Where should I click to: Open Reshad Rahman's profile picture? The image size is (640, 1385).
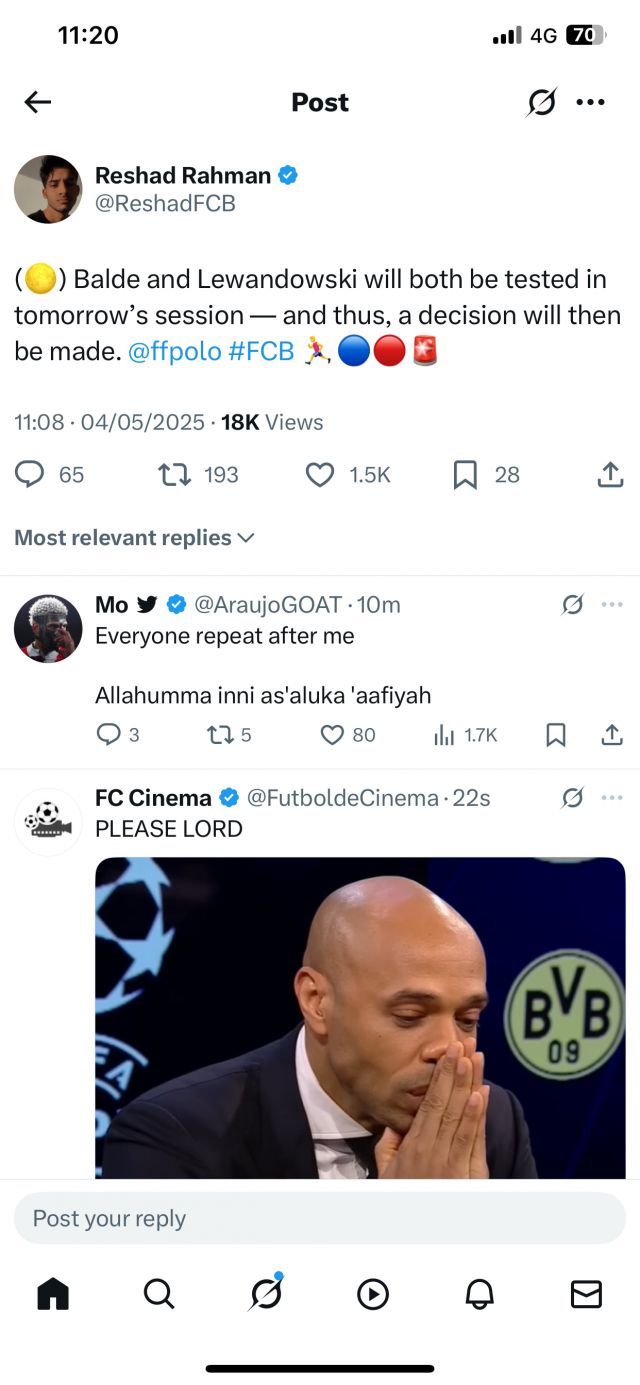coord(48,189)
